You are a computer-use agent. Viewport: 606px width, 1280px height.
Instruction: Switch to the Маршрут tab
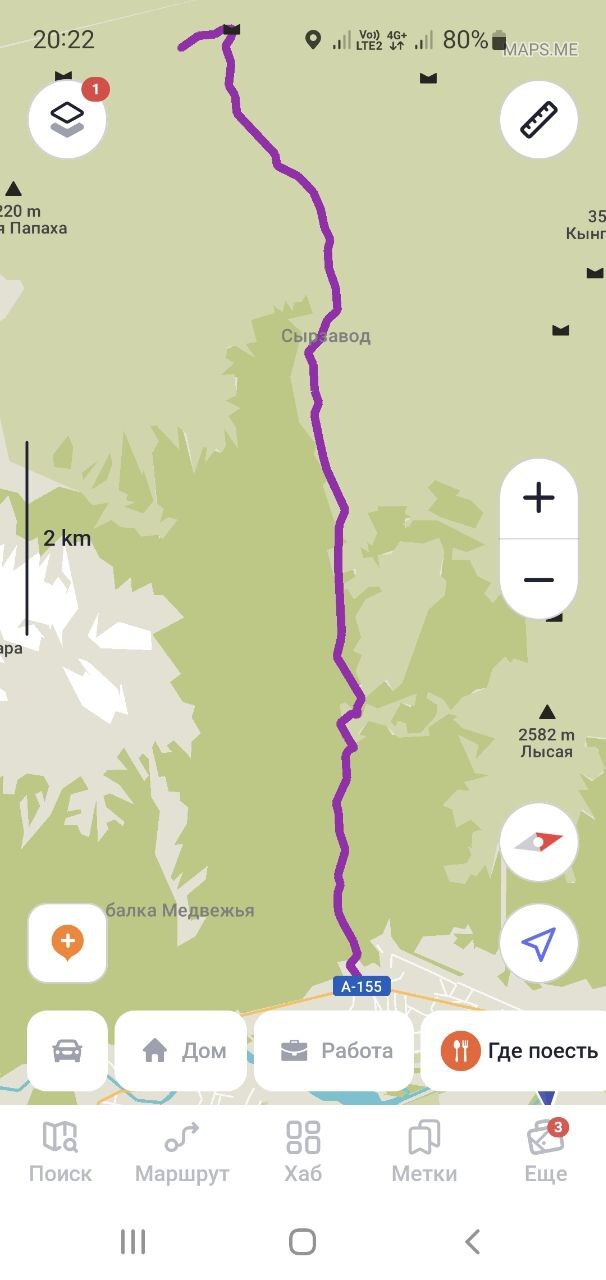pos(182,1152)
